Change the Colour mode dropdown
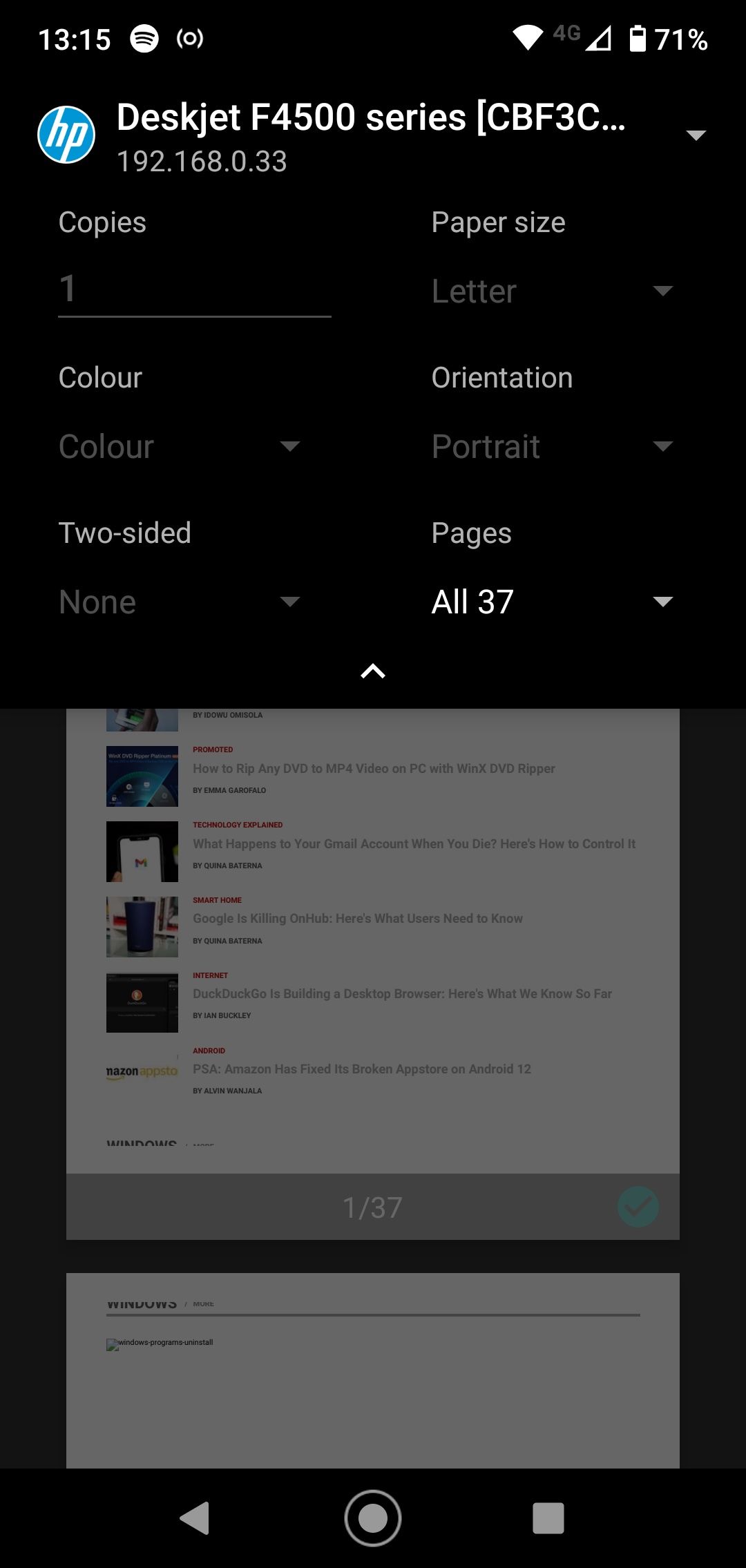 coord(179,447)
